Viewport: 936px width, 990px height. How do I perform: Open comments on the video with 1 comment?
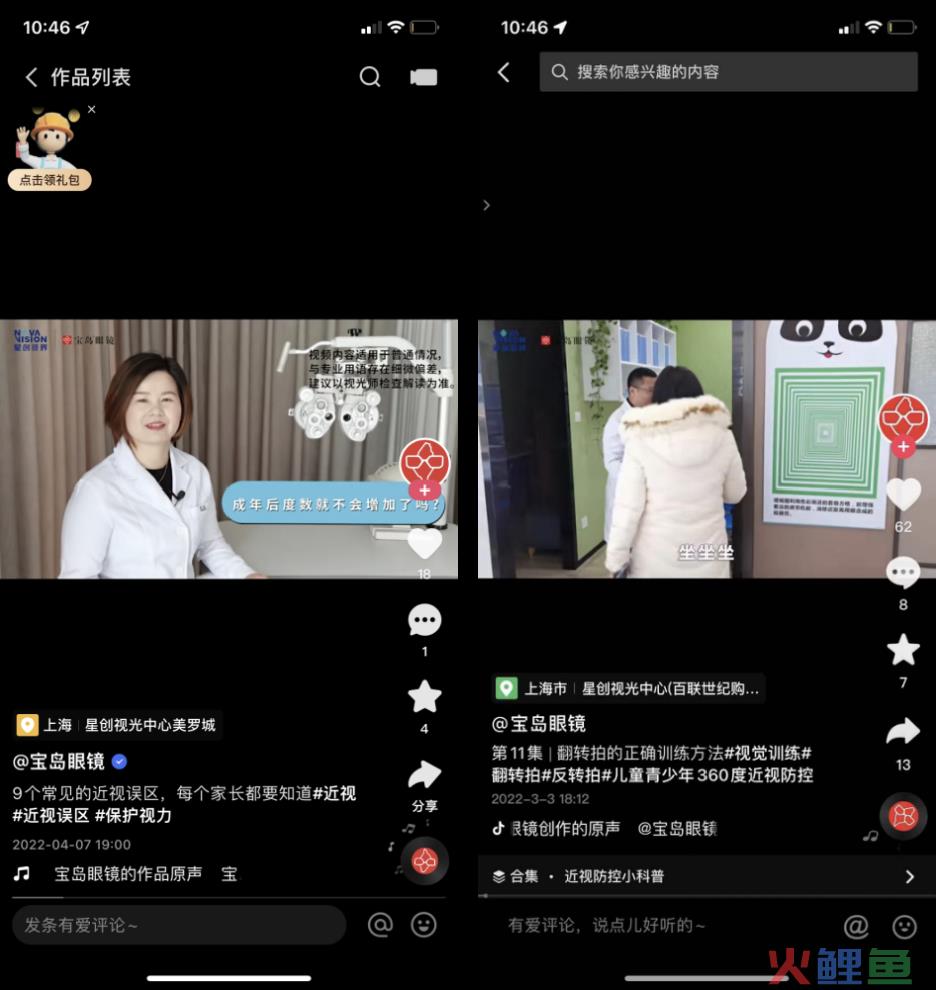tap(424, 621)
